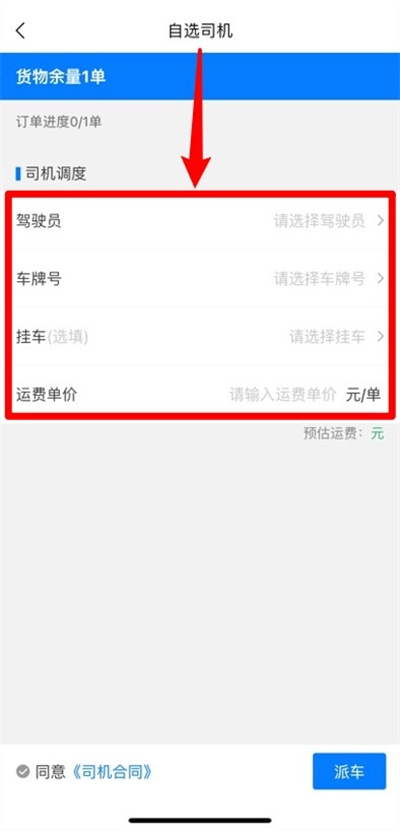Viewport: 400px width, 831px height.
Task: Open the 驾驶员 driver selection row
Action: pos(200,220)
